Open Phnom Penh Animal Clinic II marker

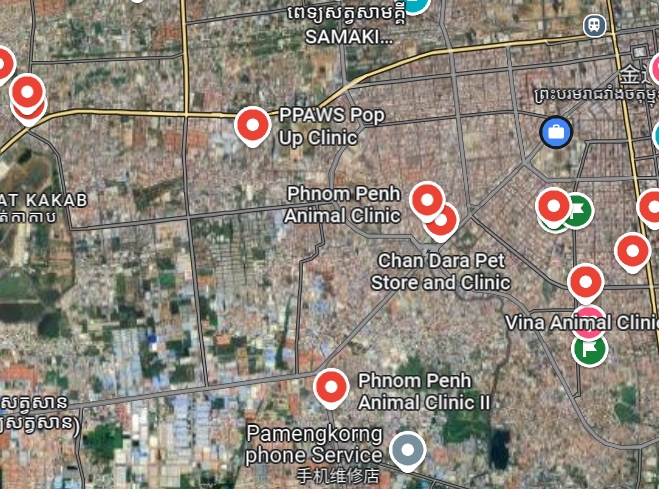click(331, 385)
